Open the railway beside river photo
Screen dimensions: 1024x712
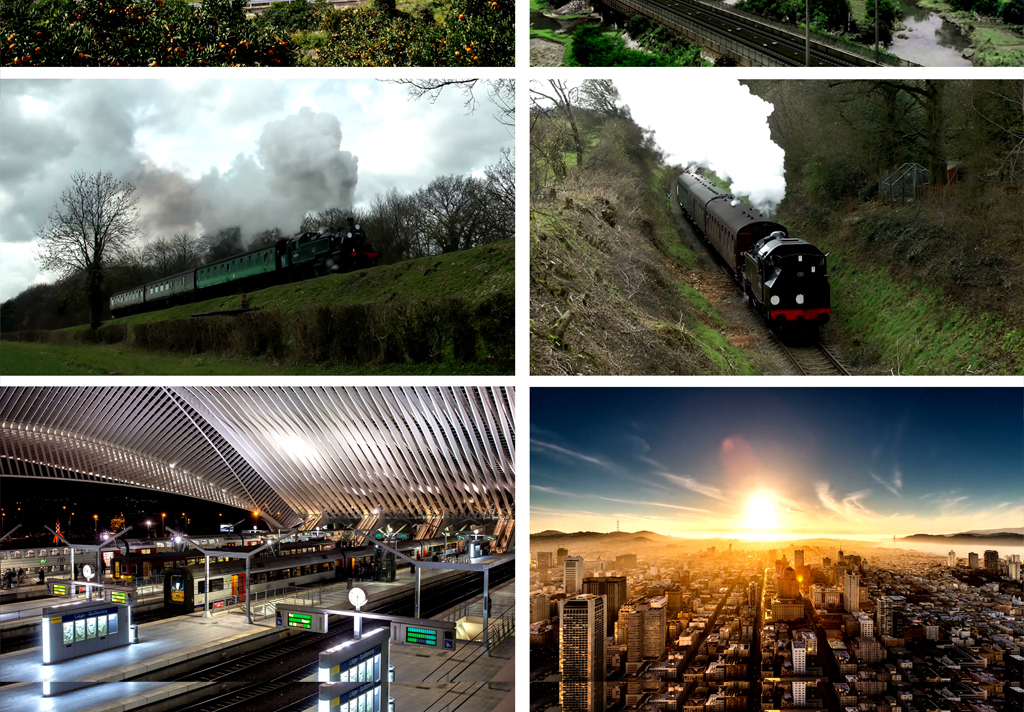(x=776, y=32)
